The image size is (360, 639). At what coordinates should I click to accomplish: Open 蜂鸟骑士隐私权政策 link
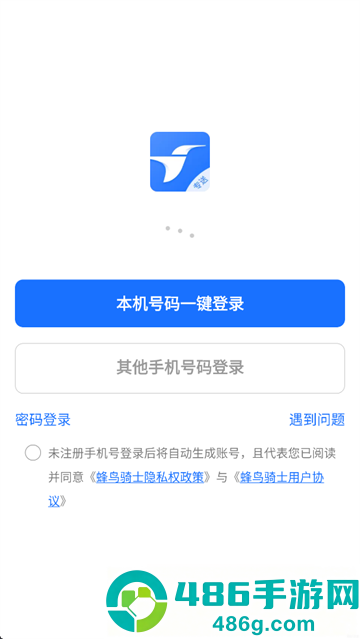click(149, 477)
